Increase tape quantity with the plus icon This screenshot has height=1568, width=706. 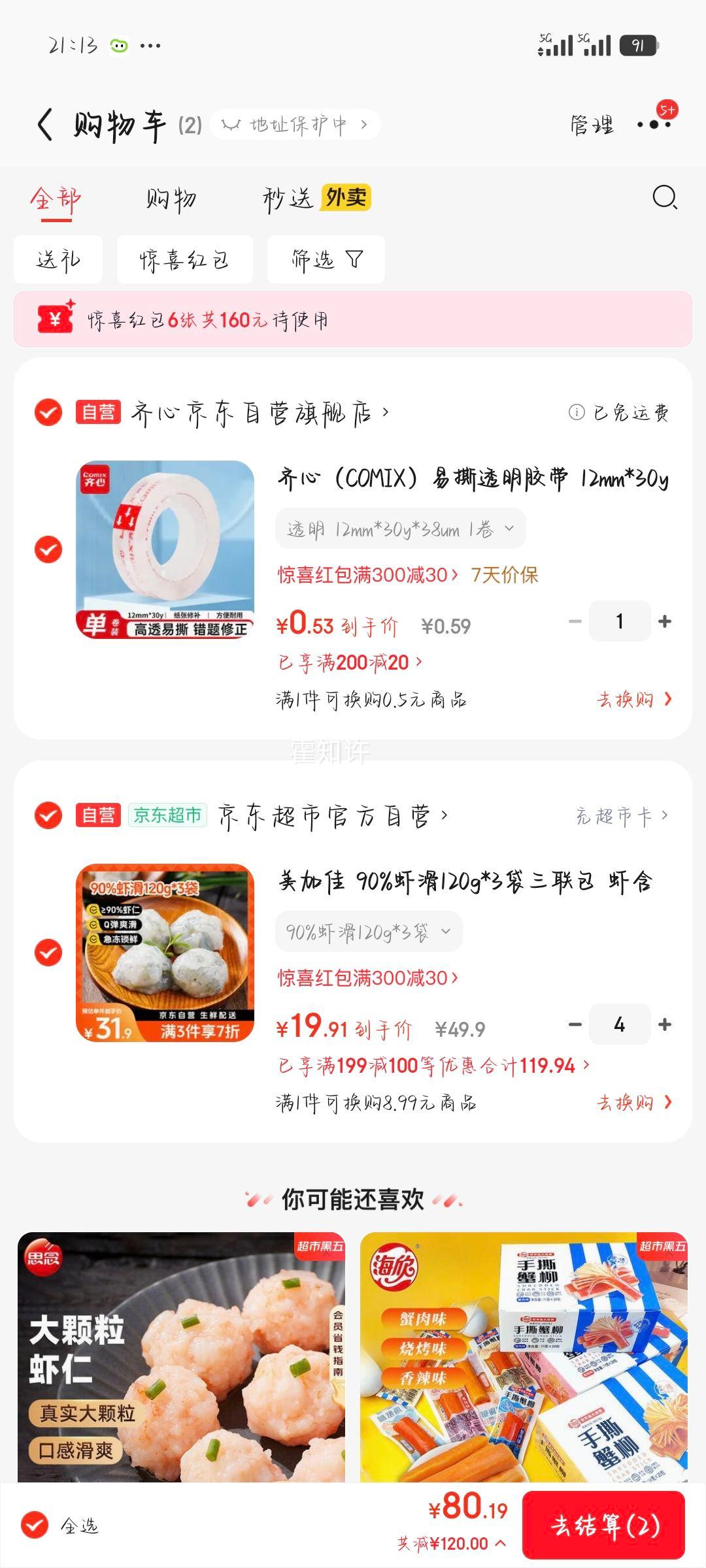click(x=665, y=621)
